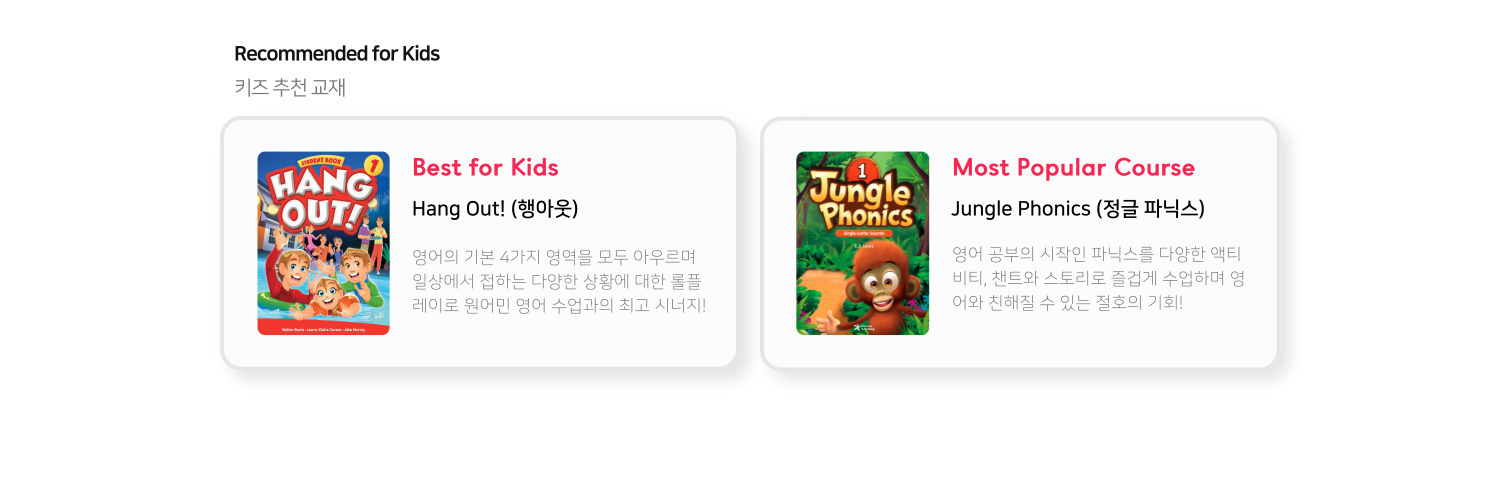The height and width of the screenshot is (485, 1500).
Task: Open the Hang Out! Best for Kids card
Action: click(479, 243)
